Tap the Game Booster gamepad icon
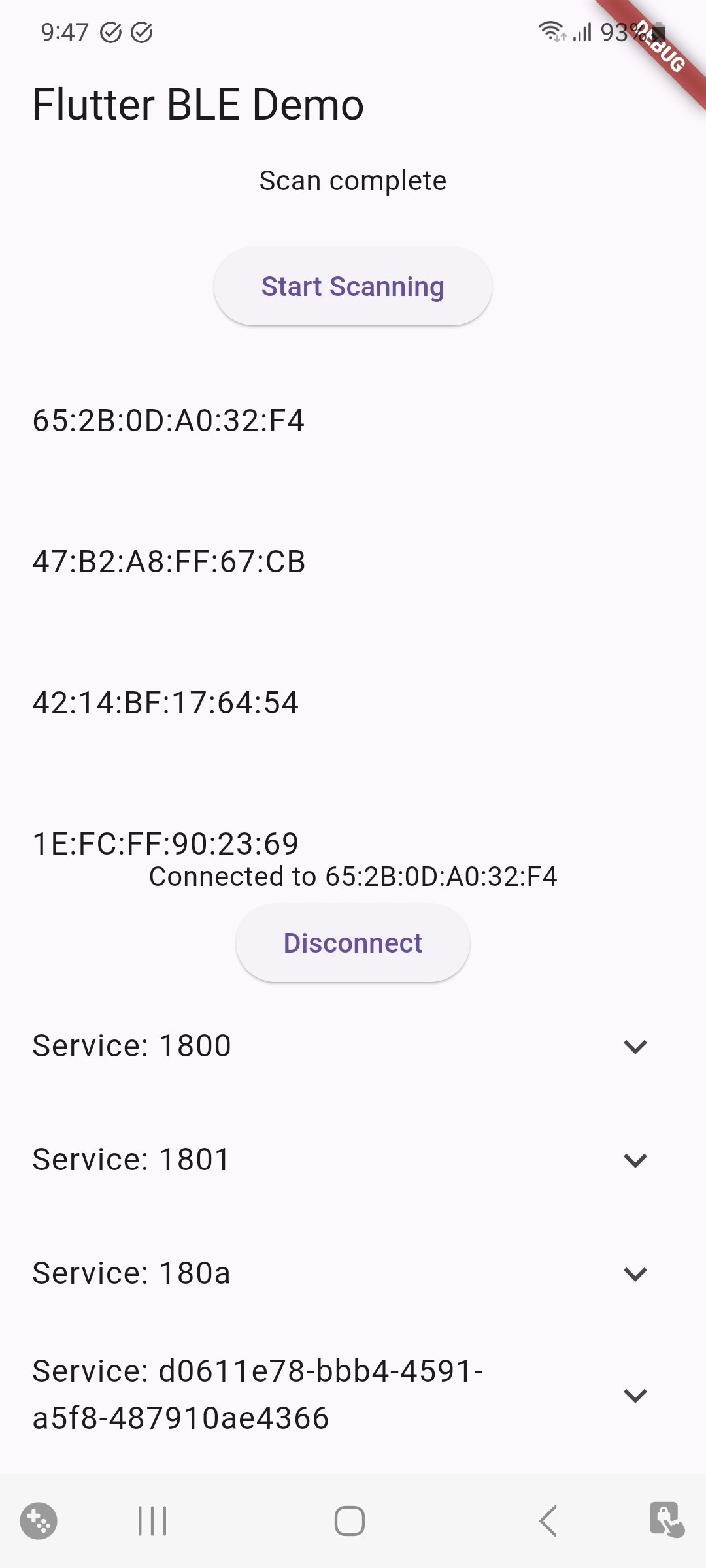The image size is (706, 1568). point(38,1519)
